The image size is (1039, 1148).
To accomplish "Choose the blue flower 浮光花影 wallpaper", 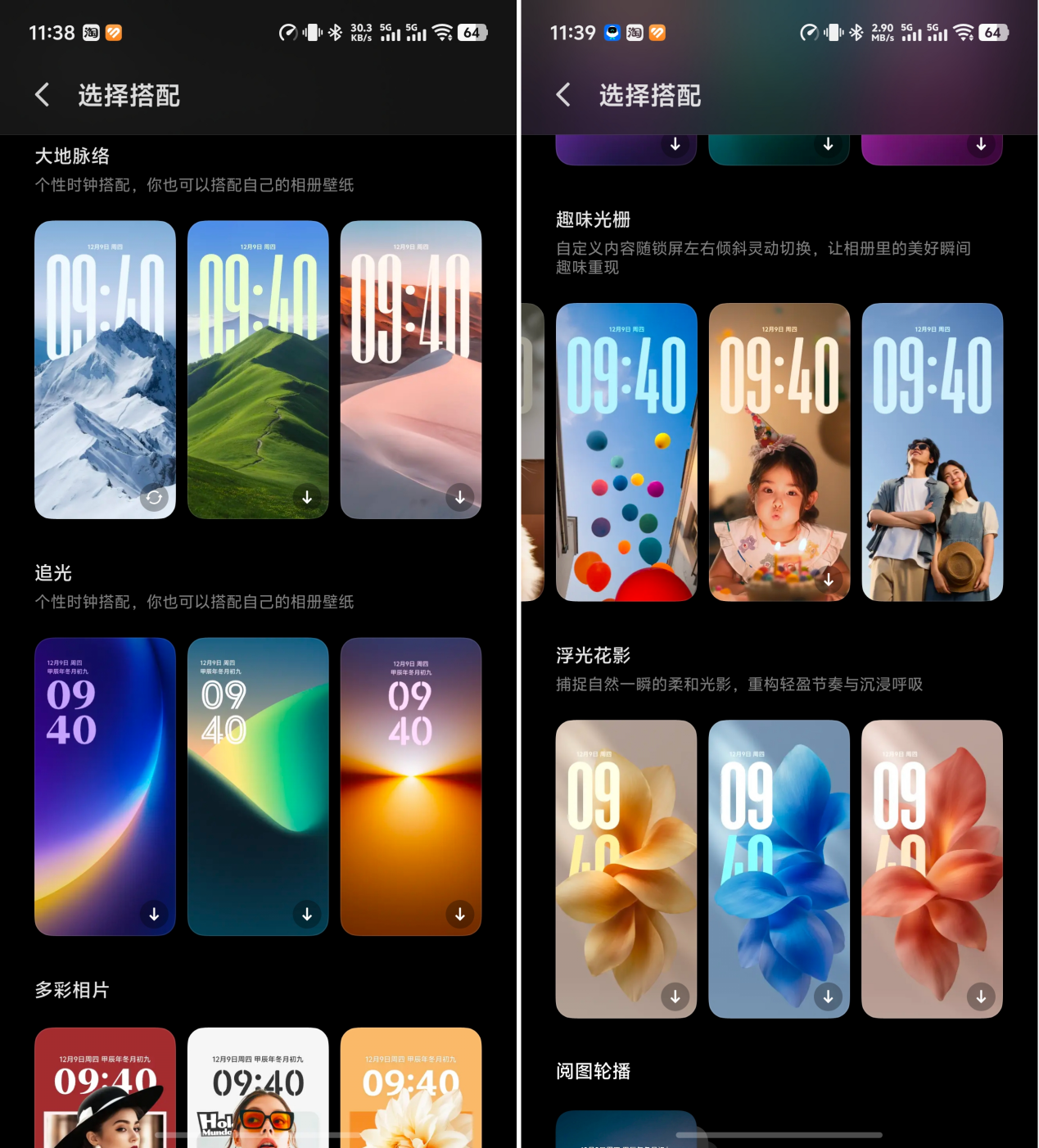I will (779, 868).
